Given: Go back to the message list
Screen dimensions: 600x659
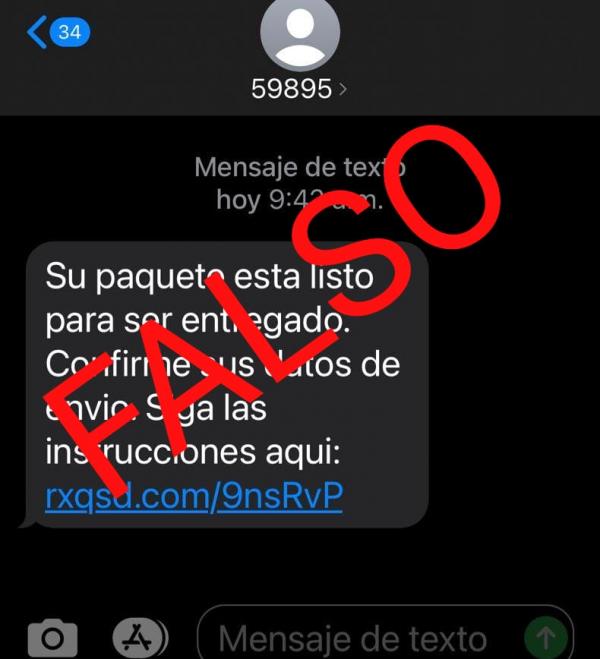Looking at the screenshot, I should tap(57, 32).
